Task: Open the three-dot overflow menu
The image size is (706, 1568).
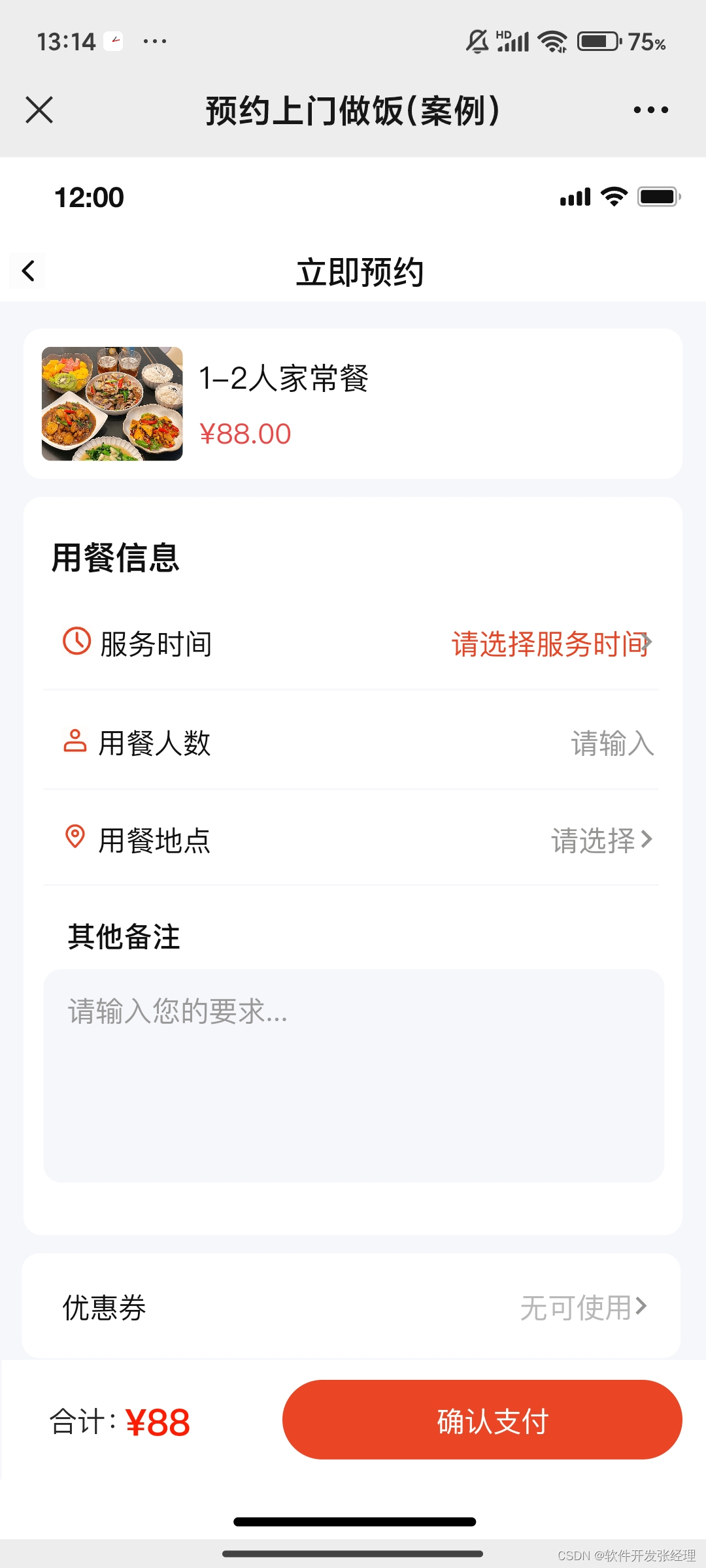Action: pos(650,110)
